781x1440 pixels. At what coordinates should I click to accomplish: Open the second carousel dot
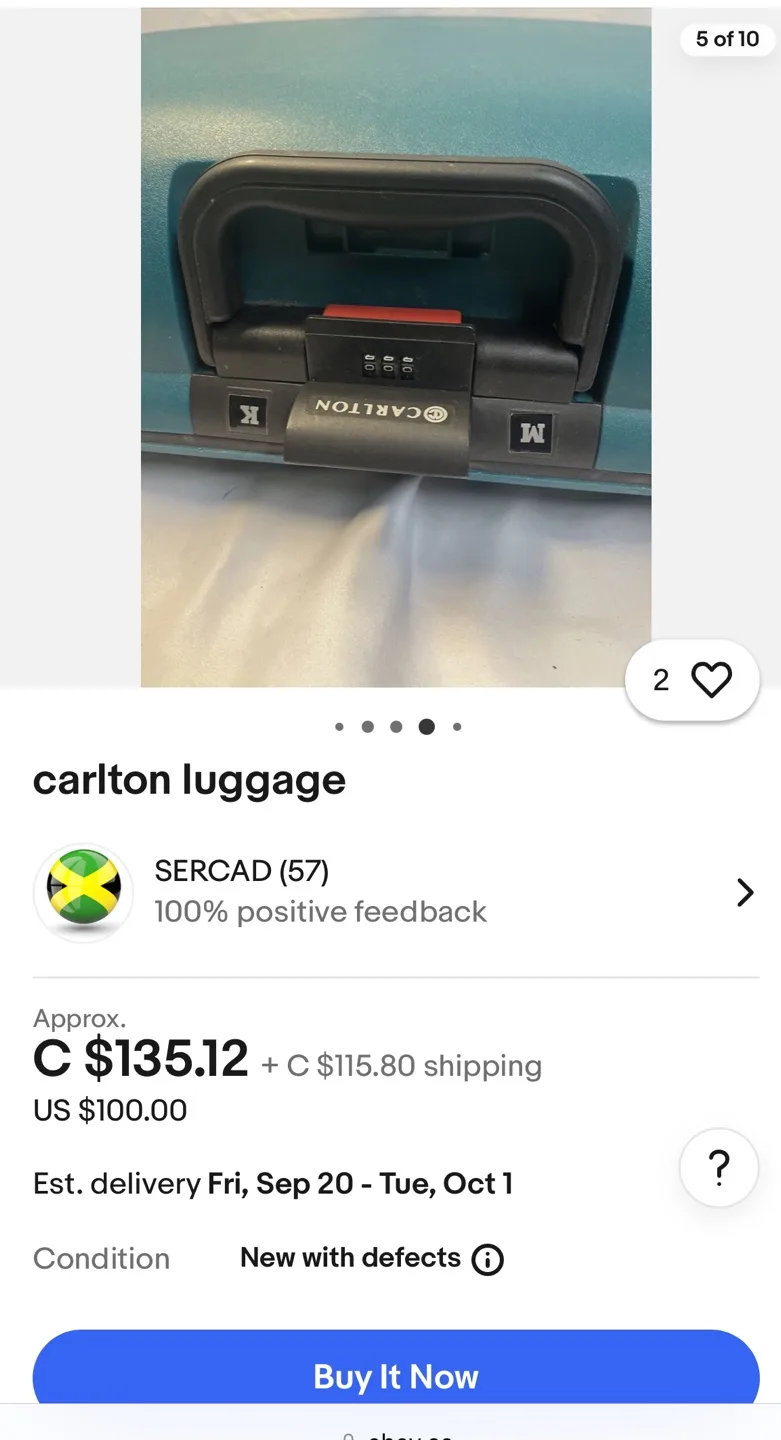click(368, 727)
